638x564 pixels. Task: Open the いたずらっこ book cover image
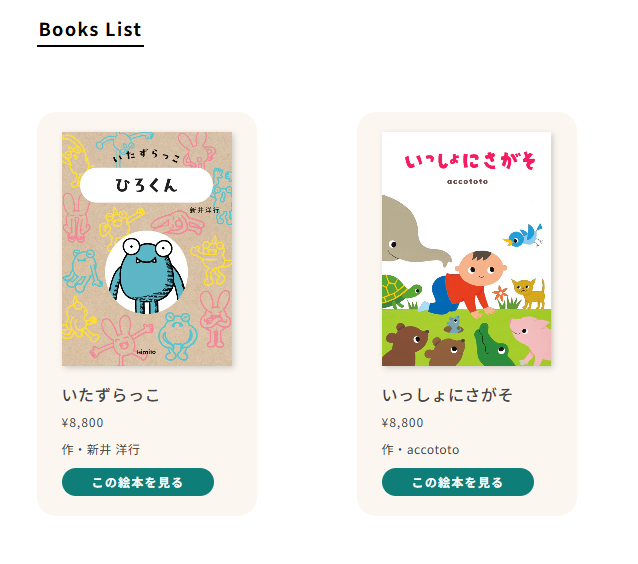tap(147, 249)
